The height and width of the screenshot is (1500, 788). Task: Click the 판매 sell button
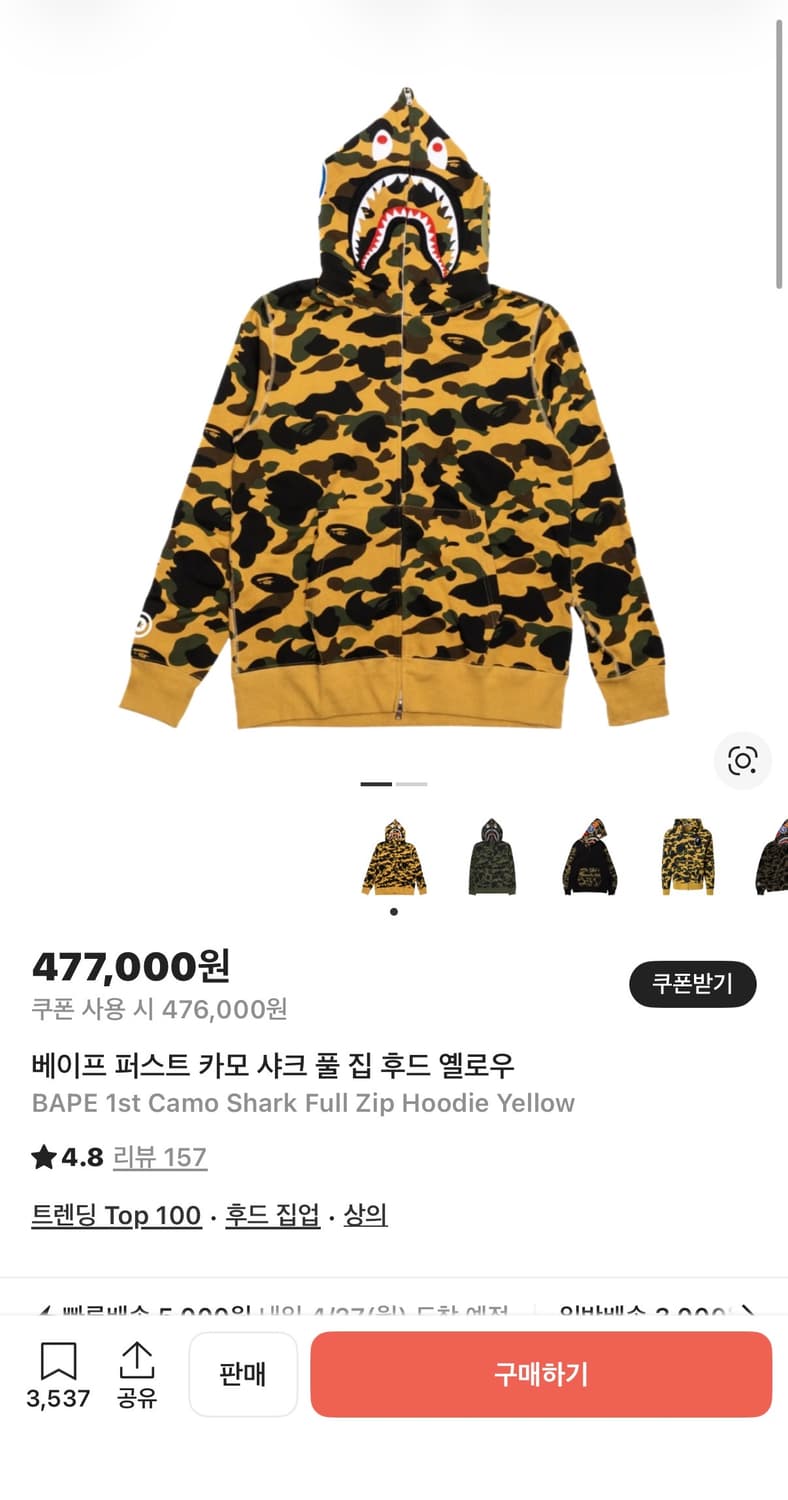click(243, 1374)
